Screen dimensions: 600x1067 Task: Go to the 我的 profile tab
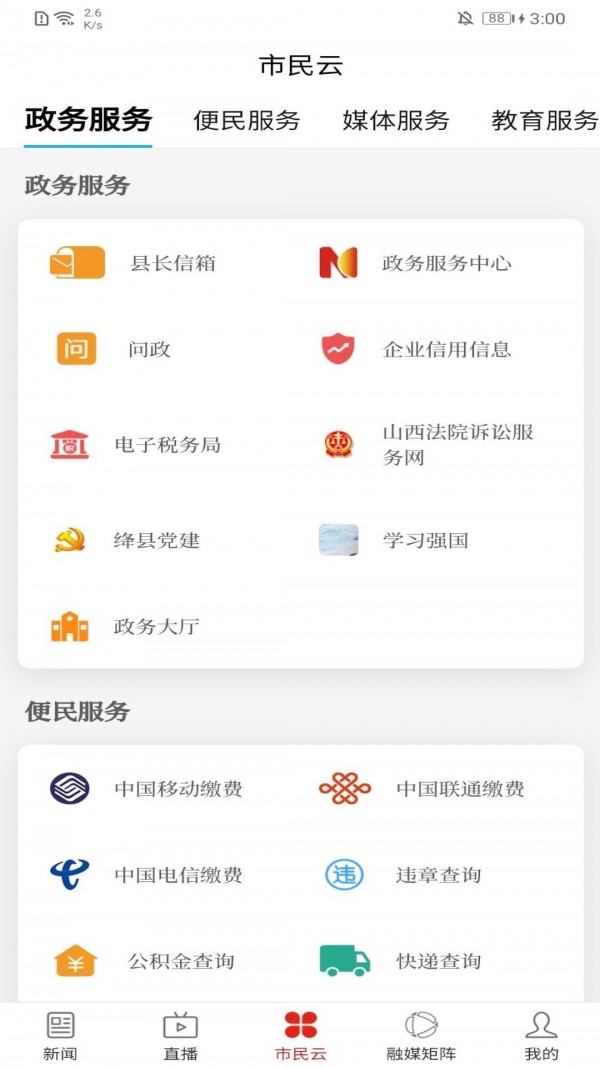click(x=541, y=1036)
